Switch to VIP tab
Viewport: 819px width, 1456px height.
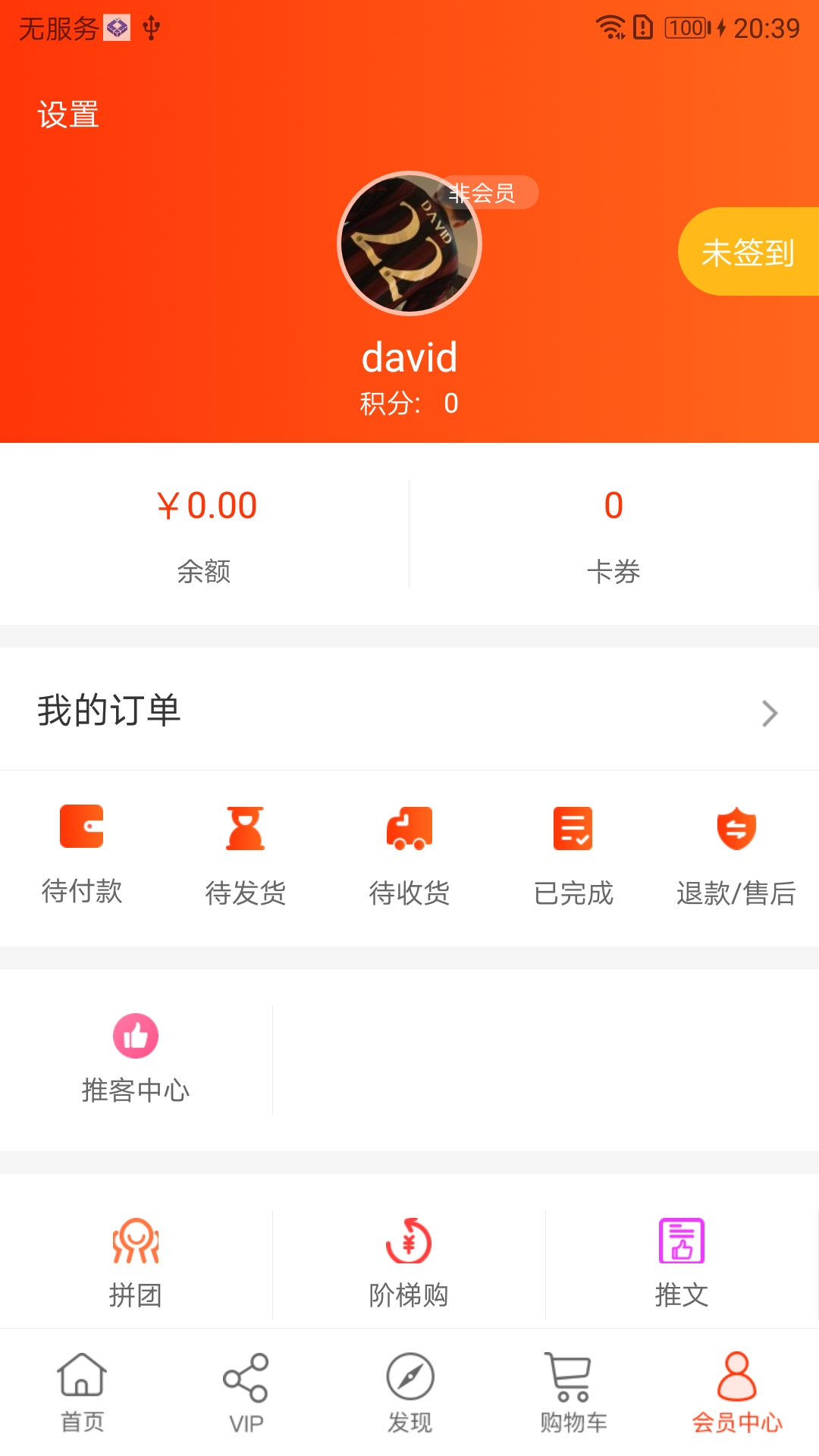coord(246,1392)
